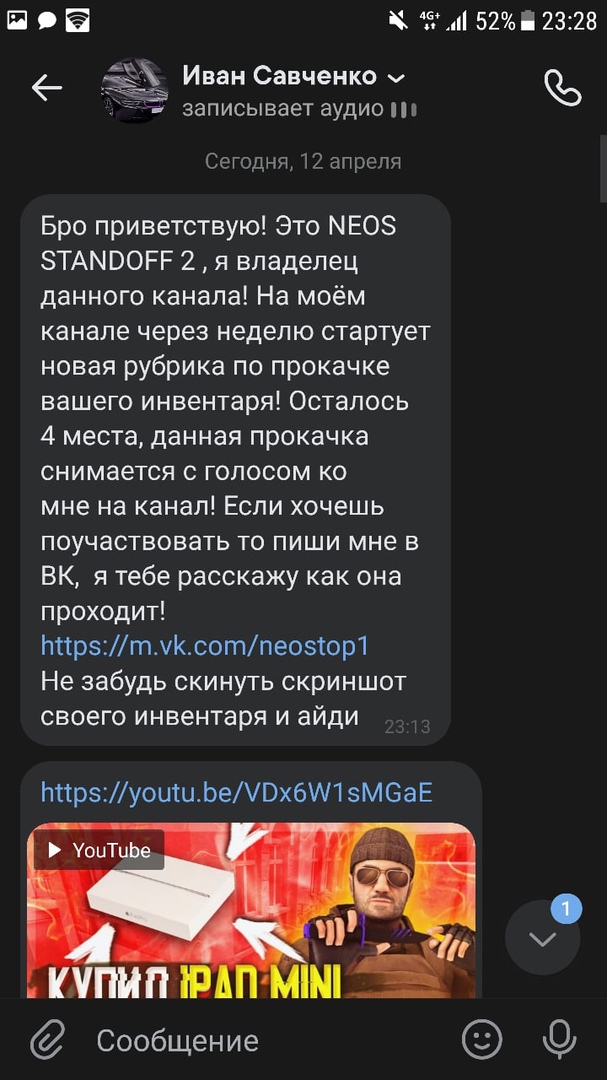The width and height of the screenshot is (607, 1080).
Task: Open the YouTube video preview
Action: pyautogui.click(x=250, y=910)
